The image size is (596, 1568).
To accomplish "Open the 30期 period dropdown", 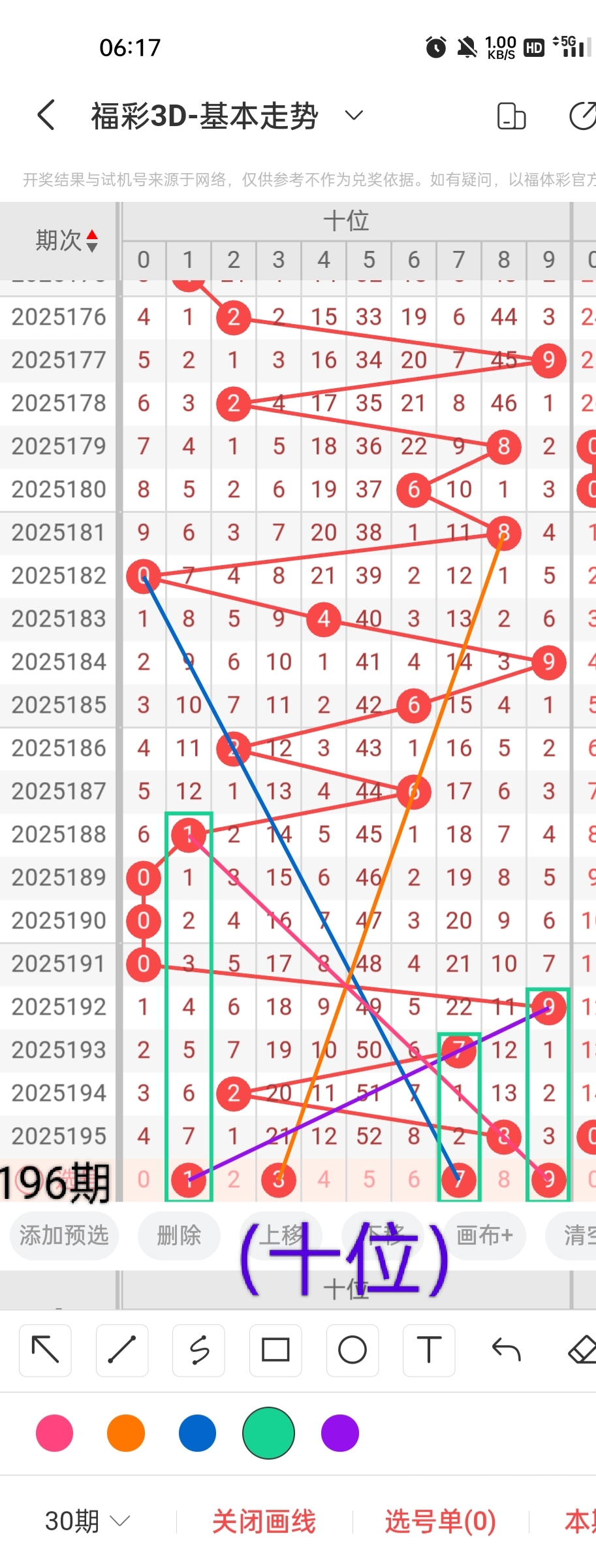I will coord(87,1521).
